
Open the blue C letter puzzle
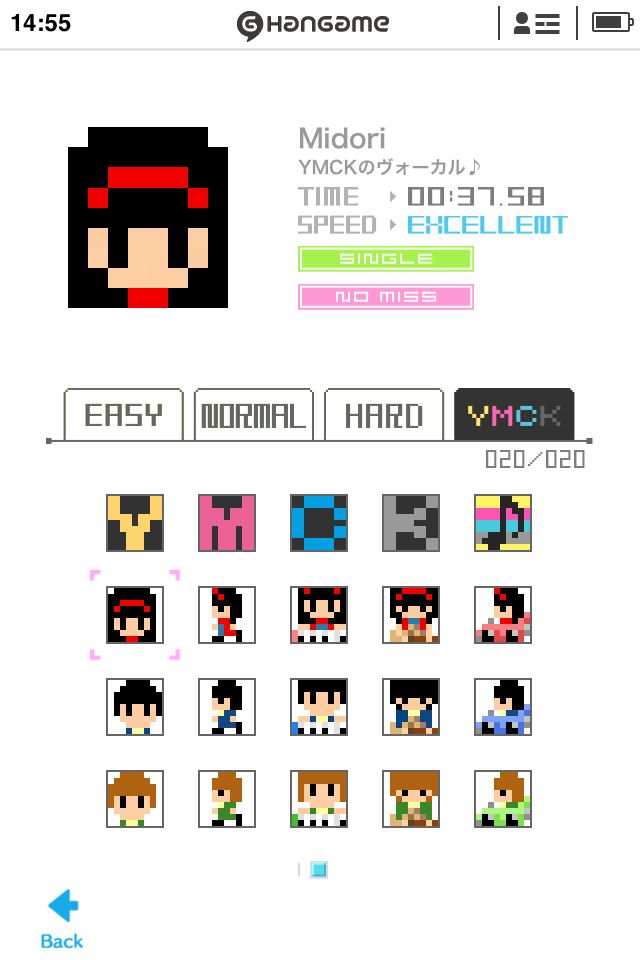click(x=319, y=523)
